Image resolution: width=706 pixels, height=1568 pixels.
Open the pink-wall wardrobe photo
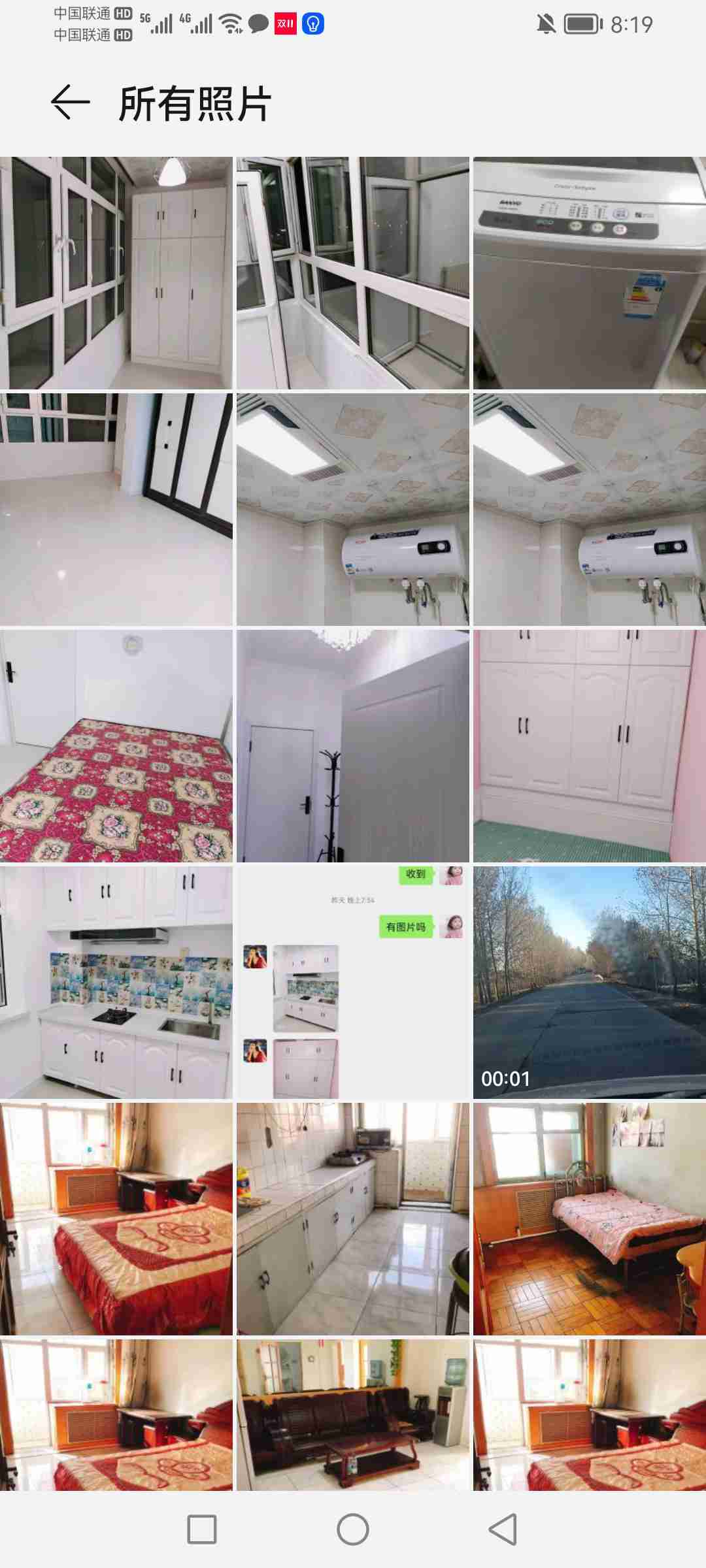click(589, 745)
